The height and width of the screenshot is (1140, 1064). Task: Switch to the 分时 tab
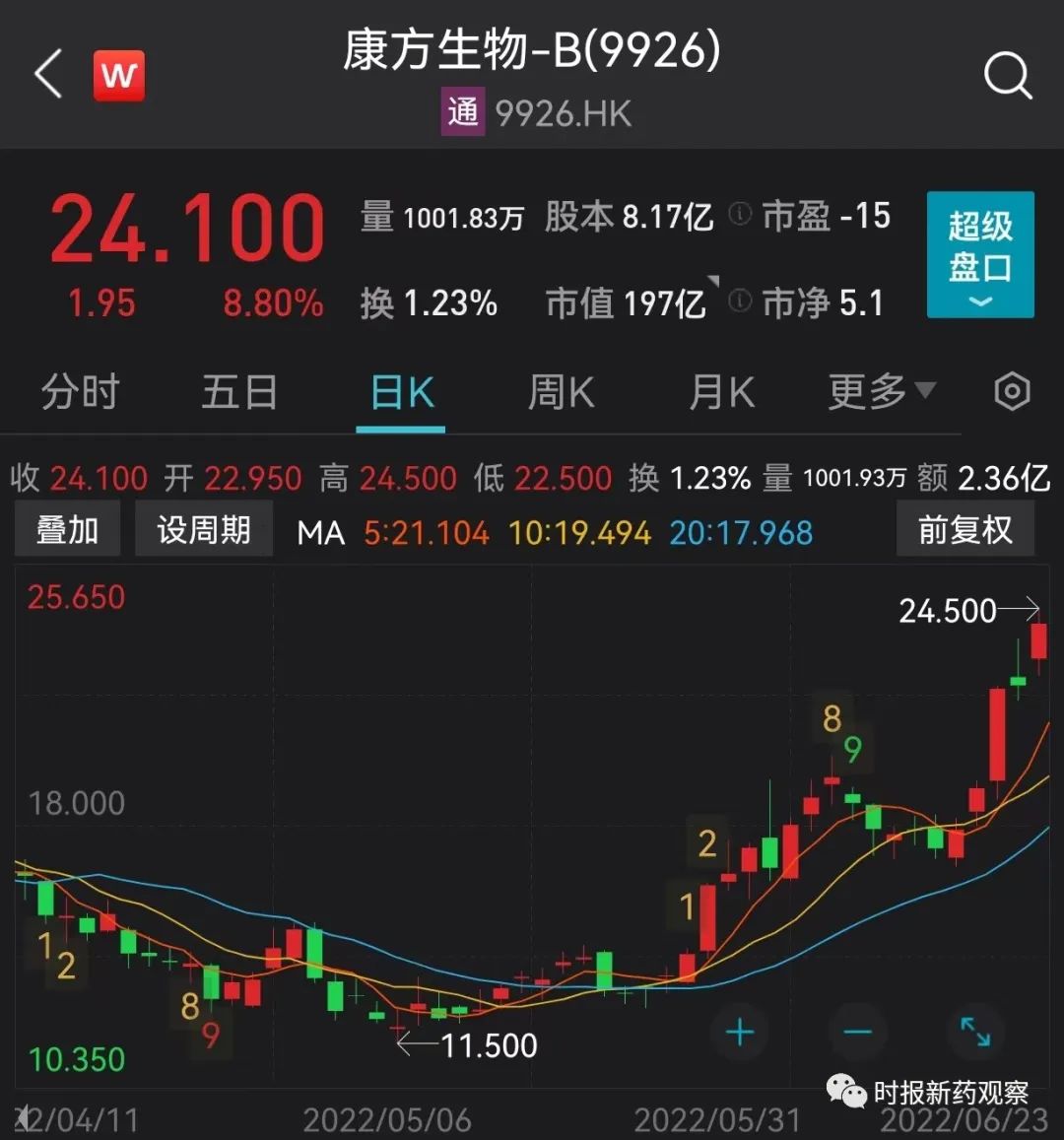click(80, 393)
